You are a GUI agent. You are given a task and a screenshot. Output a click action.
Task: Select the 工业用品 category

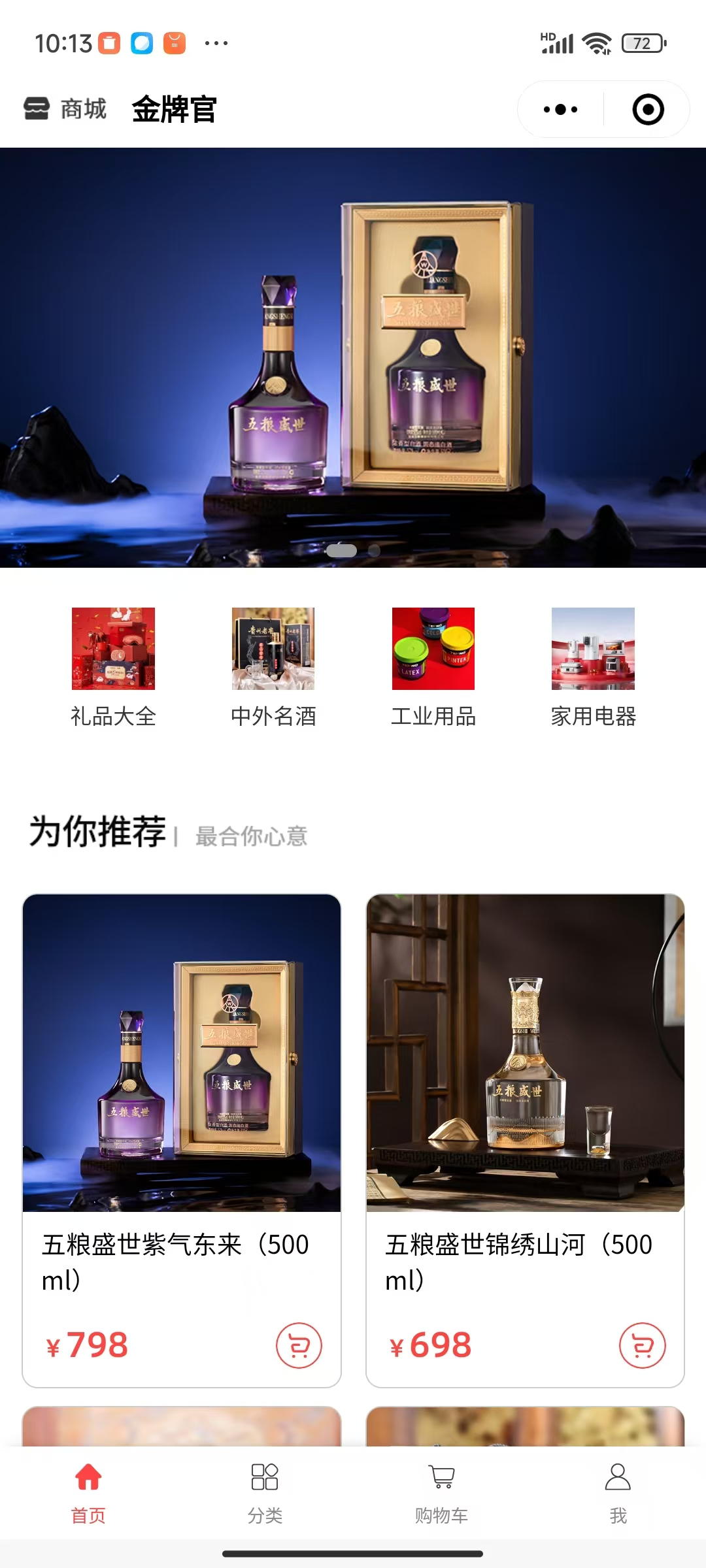click(x=433, y=667)
